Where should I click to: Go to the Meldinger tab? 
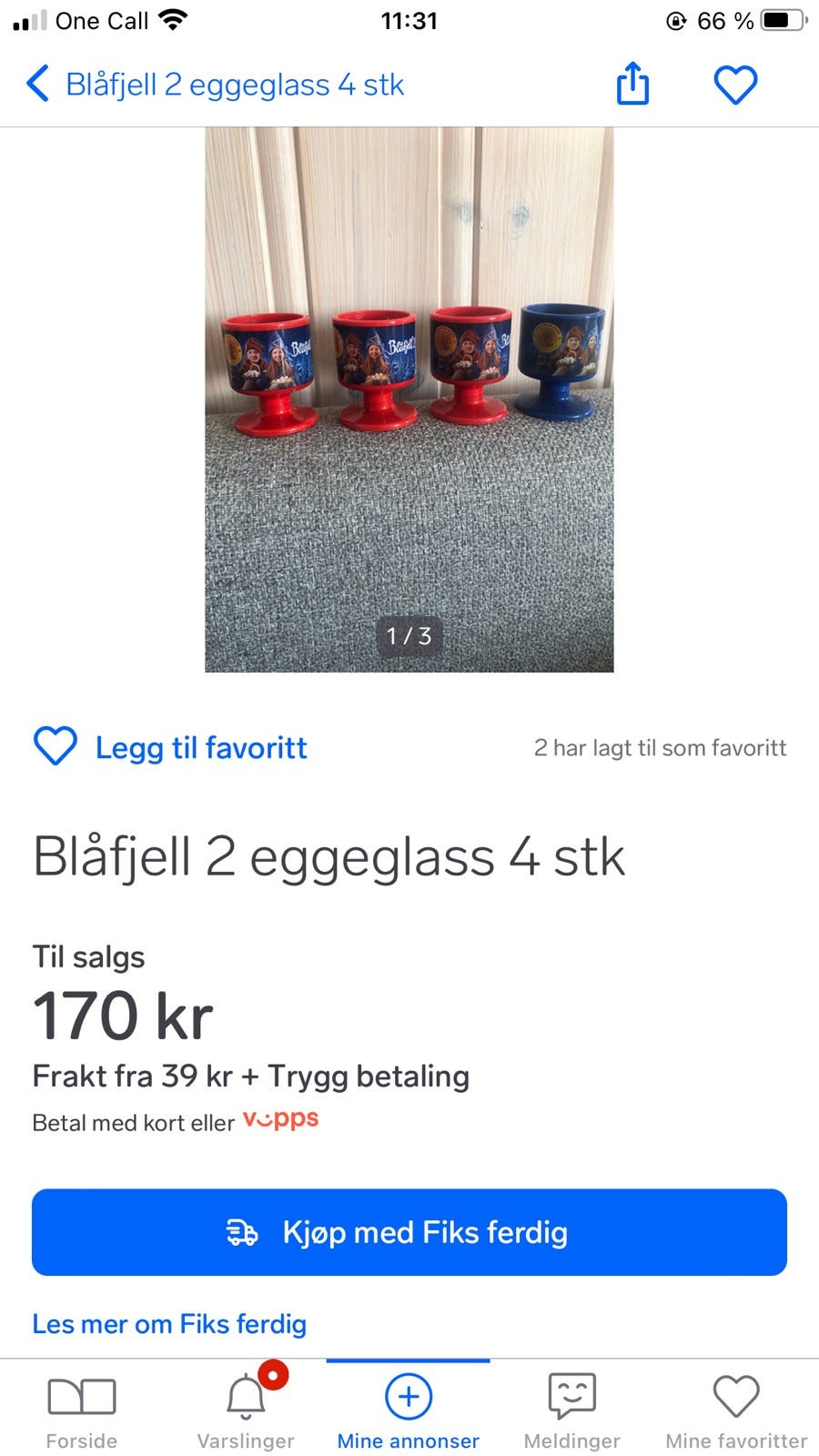571,1410
